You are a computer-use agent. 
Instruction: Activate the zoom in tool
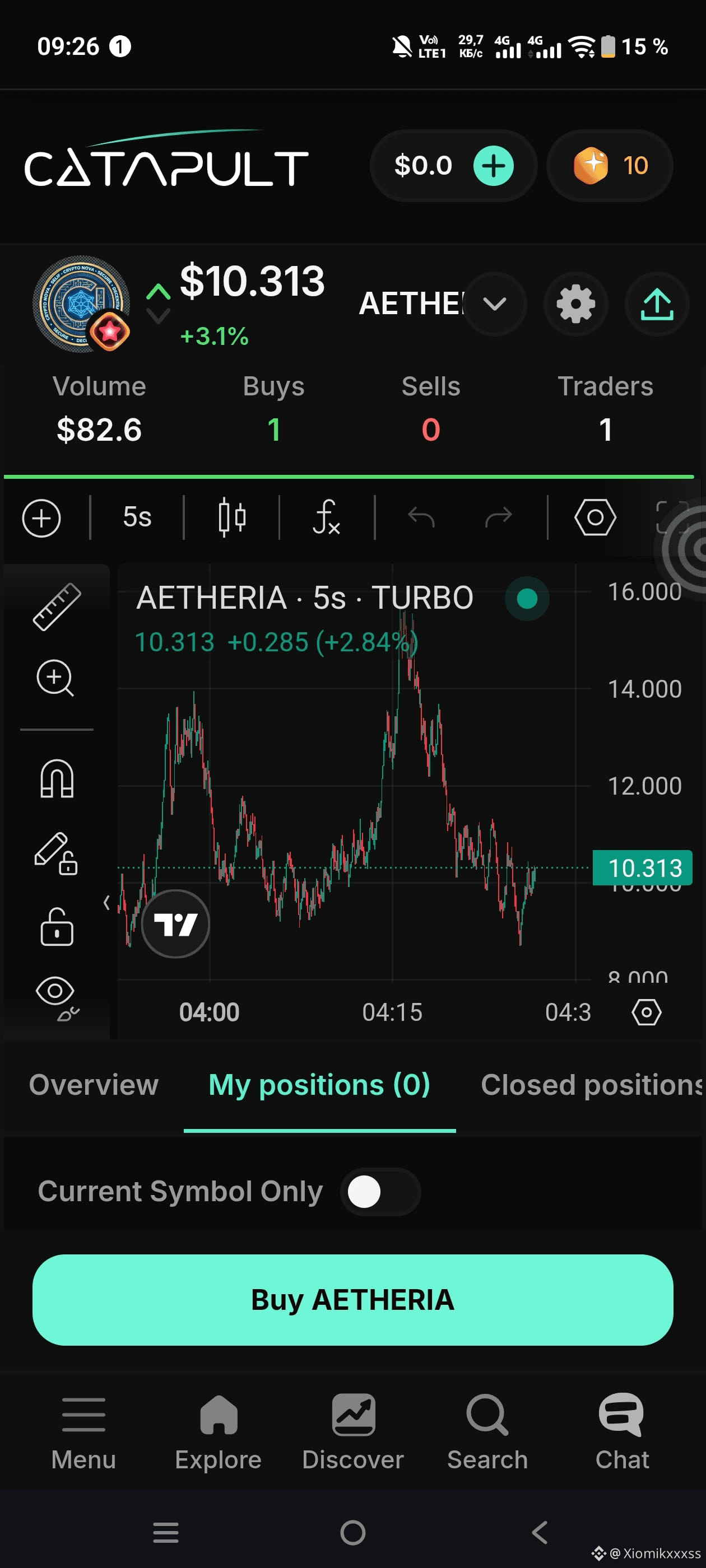(55, 678)
